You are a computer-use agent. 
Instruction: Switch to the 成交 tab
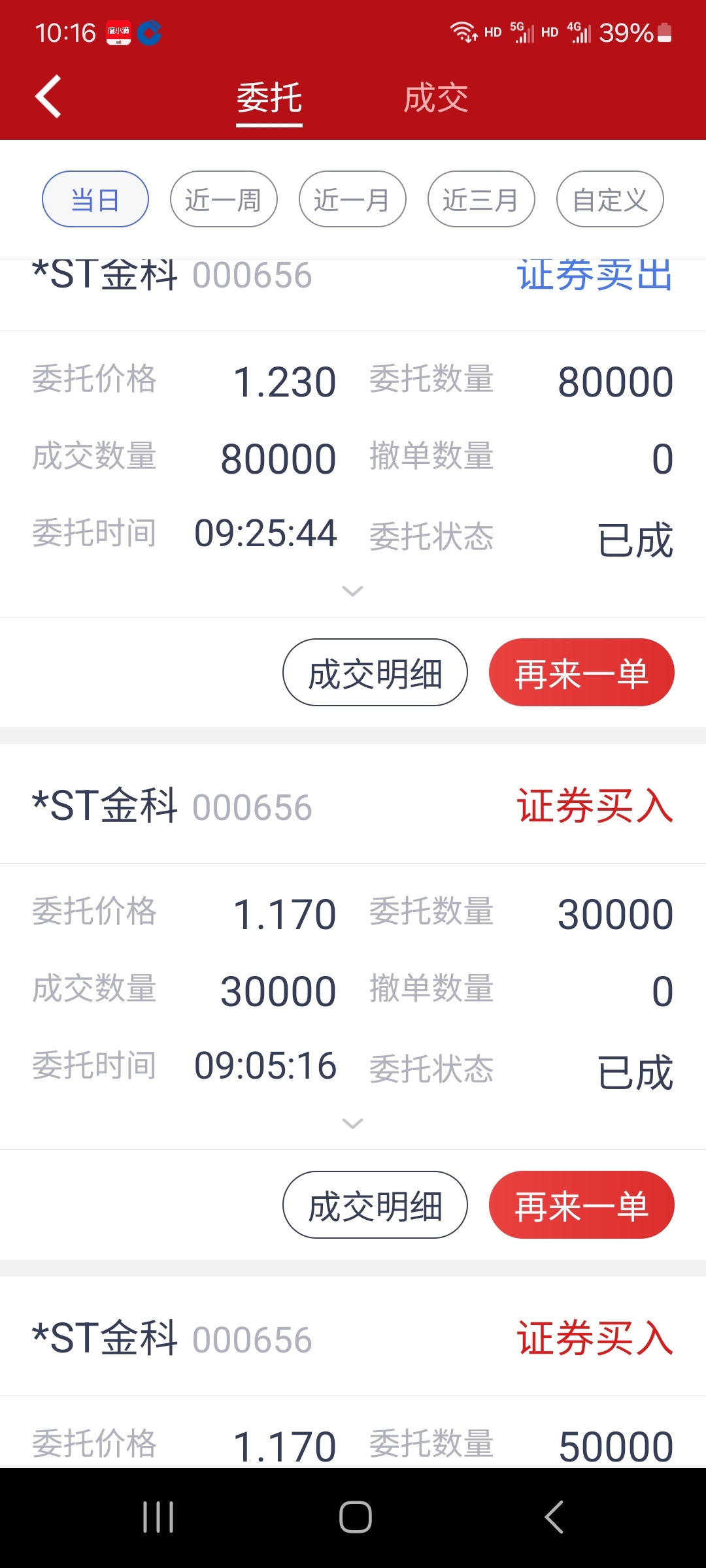point(436,98)
